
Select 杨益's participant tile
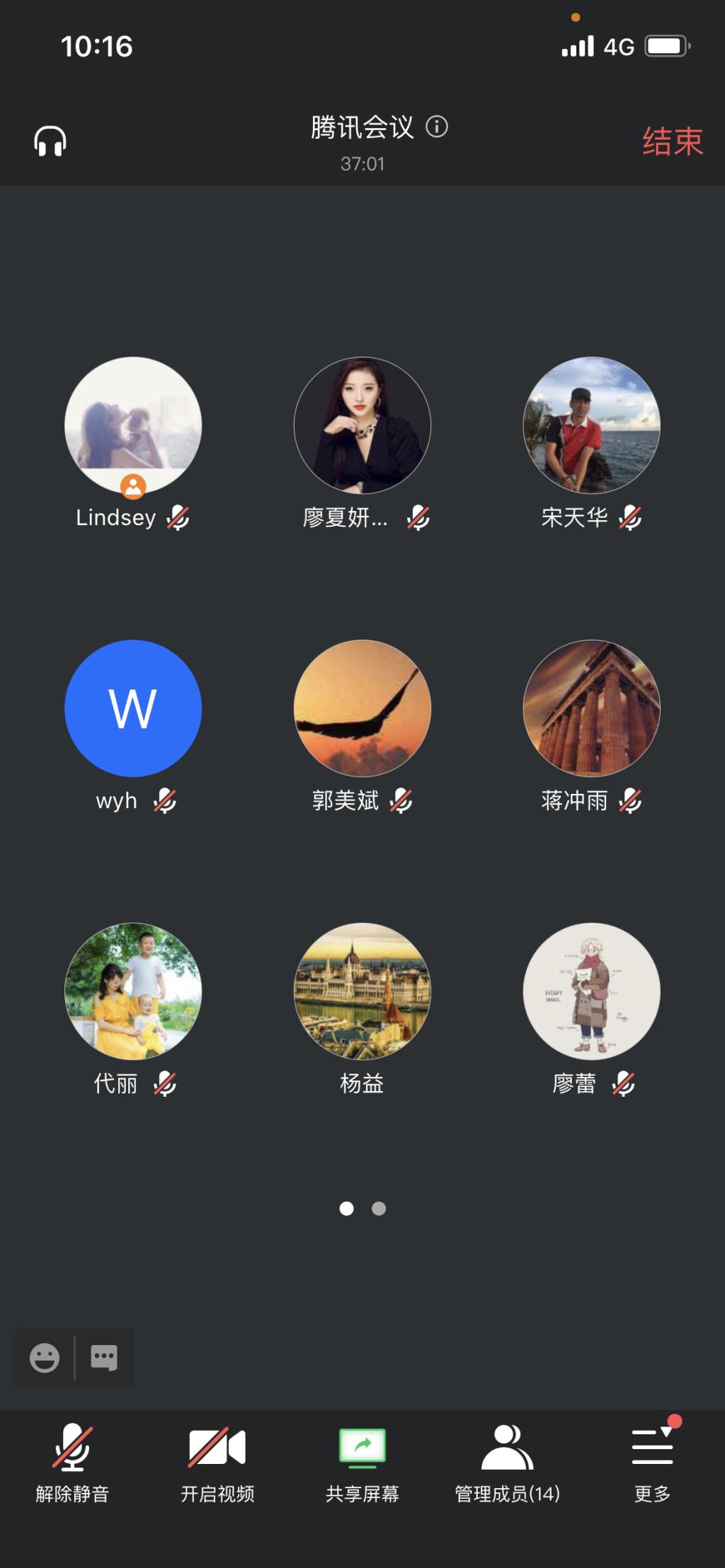pos(362,992)
